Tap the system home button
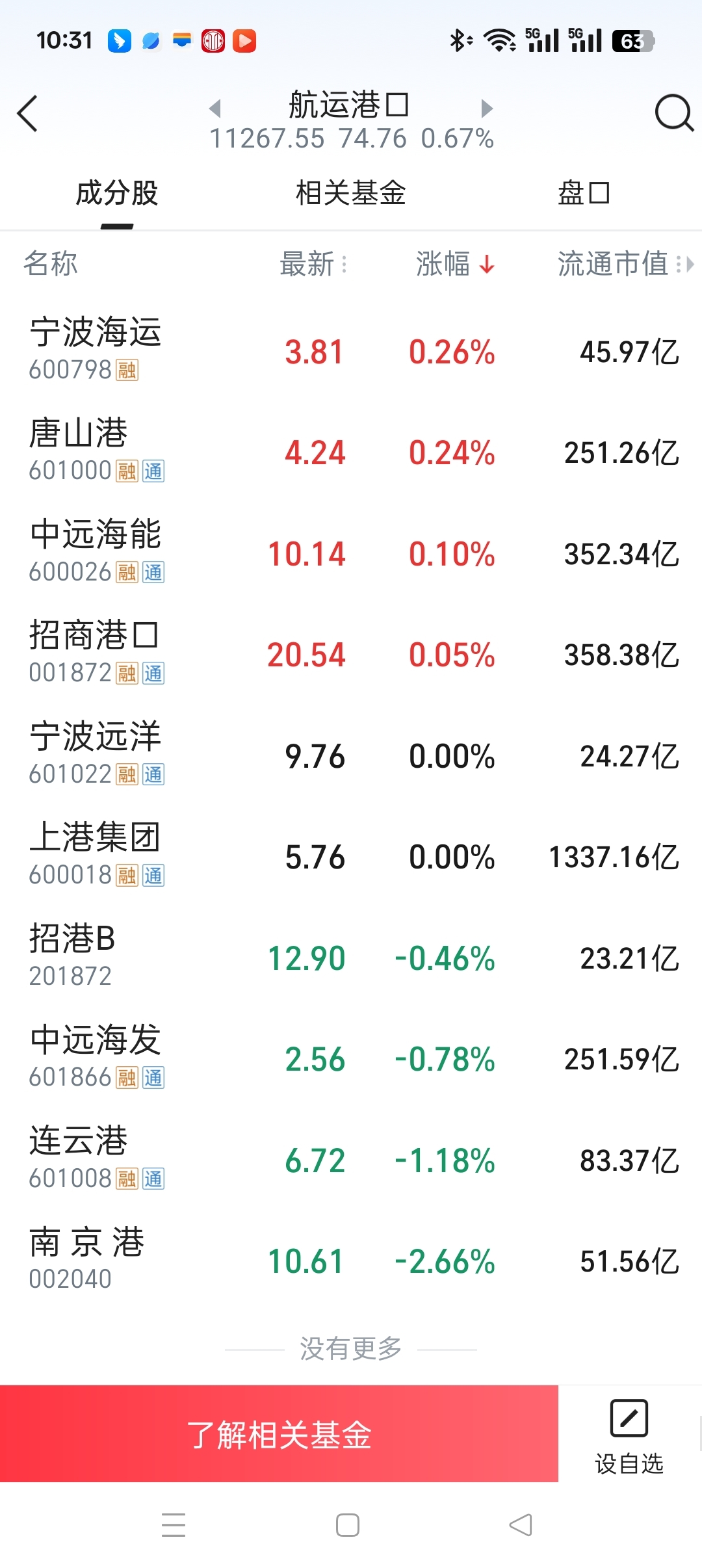Image resolution: width=702 pixels, height=1568 pixels. click(348, 1525)
